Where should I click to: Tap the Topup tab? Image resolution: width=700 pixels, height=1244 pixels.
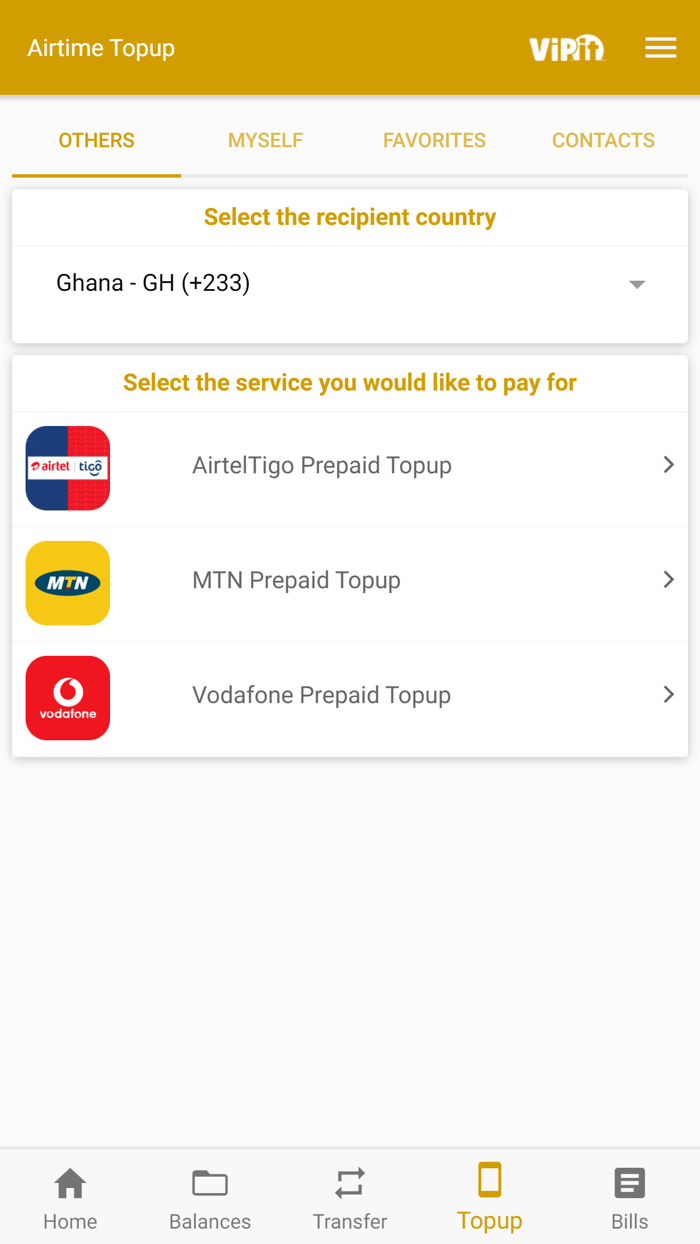pos(490,1198)
